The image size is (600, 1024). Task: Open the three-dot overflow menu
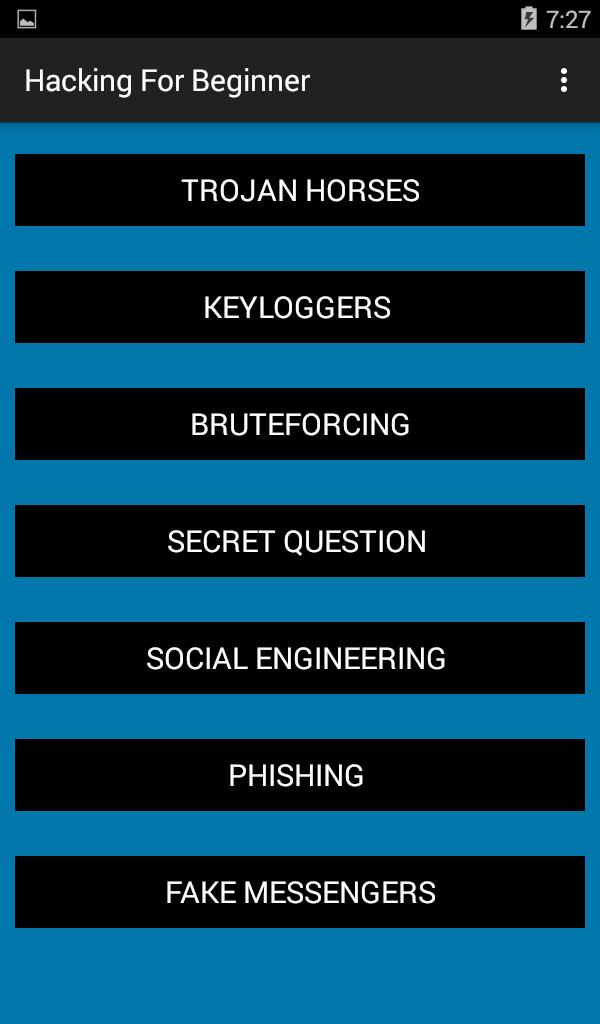(x=563, y=80)
